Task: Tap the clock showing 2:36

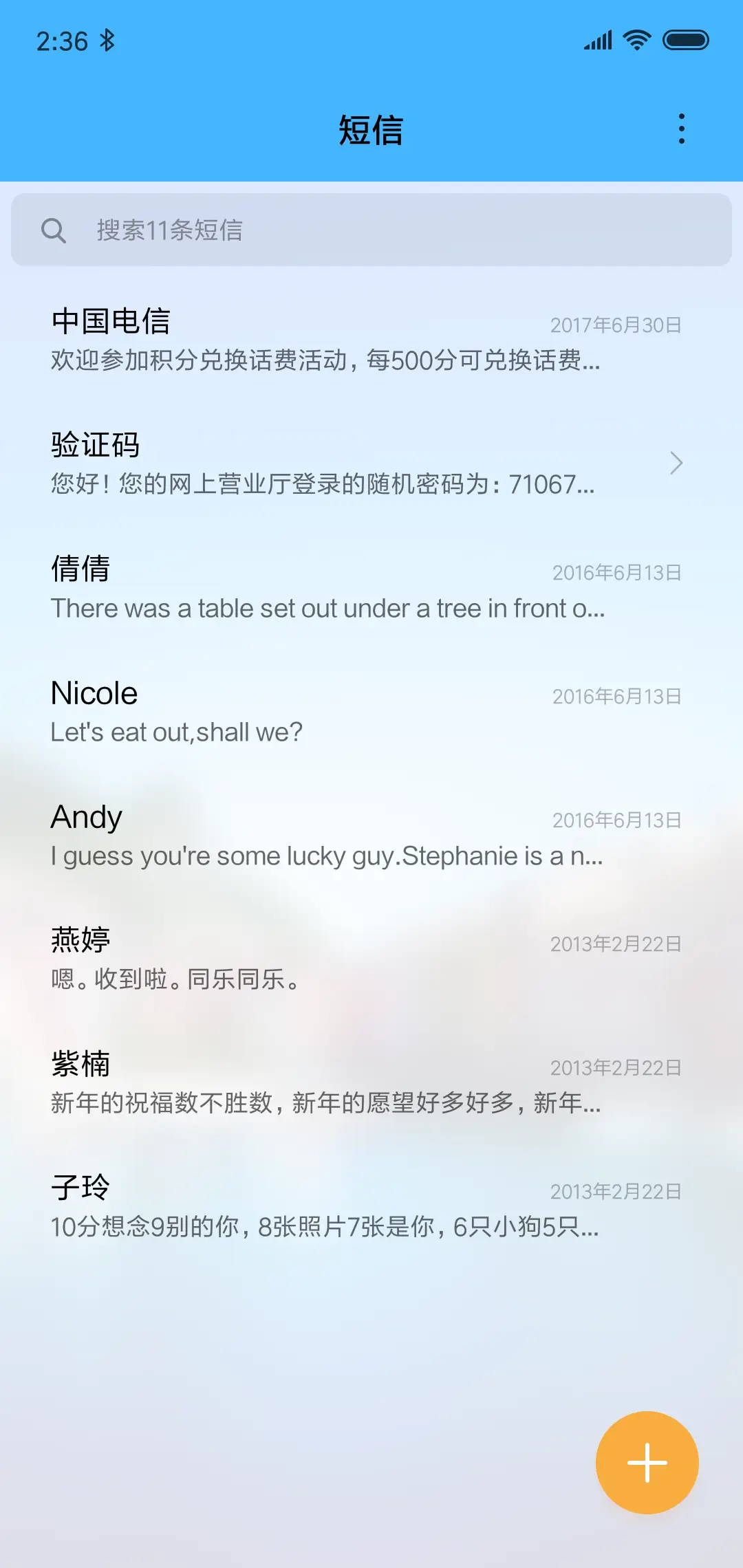Action: [x=62, y=40]
